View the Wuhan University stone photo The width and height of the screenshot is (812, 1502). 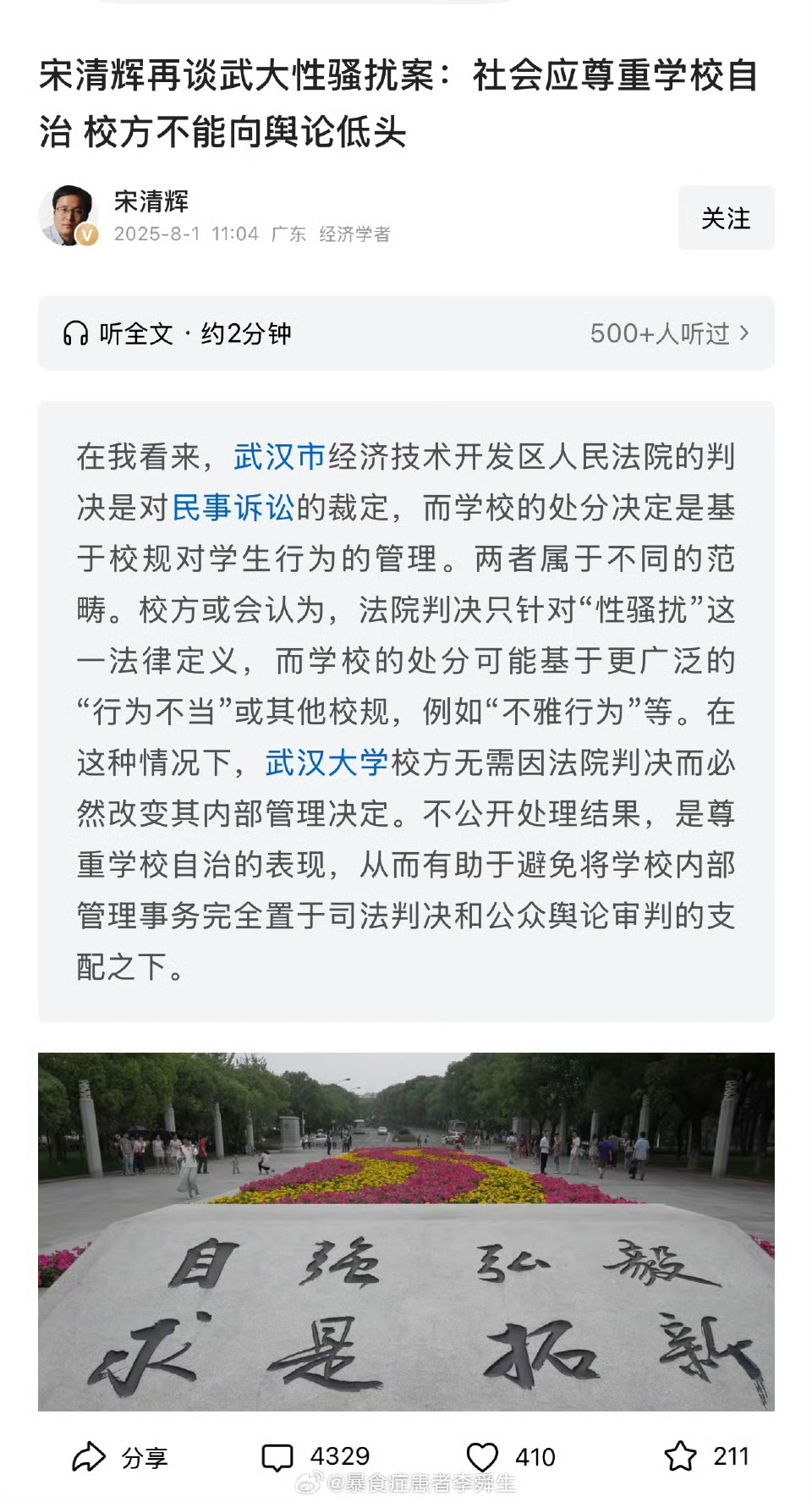point(406,1231)
